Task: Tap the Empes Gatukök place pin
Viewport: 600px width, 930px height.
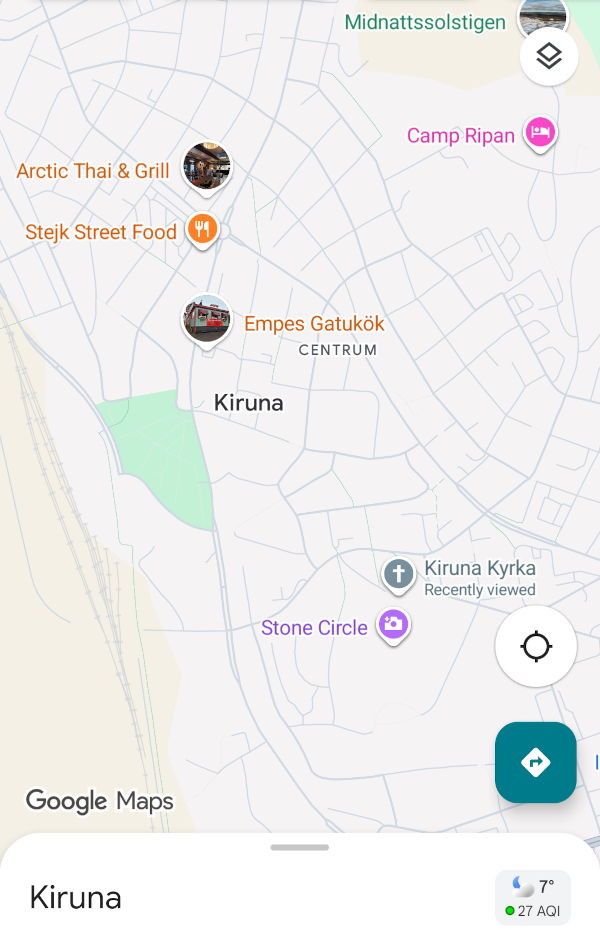Action: [x=207, y=319]
